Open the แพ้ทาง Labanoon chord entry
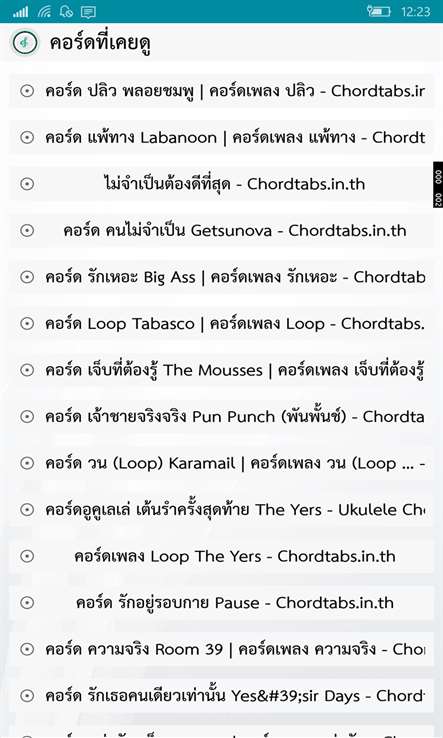Screen dimensions: 443x738 (221, 137)
